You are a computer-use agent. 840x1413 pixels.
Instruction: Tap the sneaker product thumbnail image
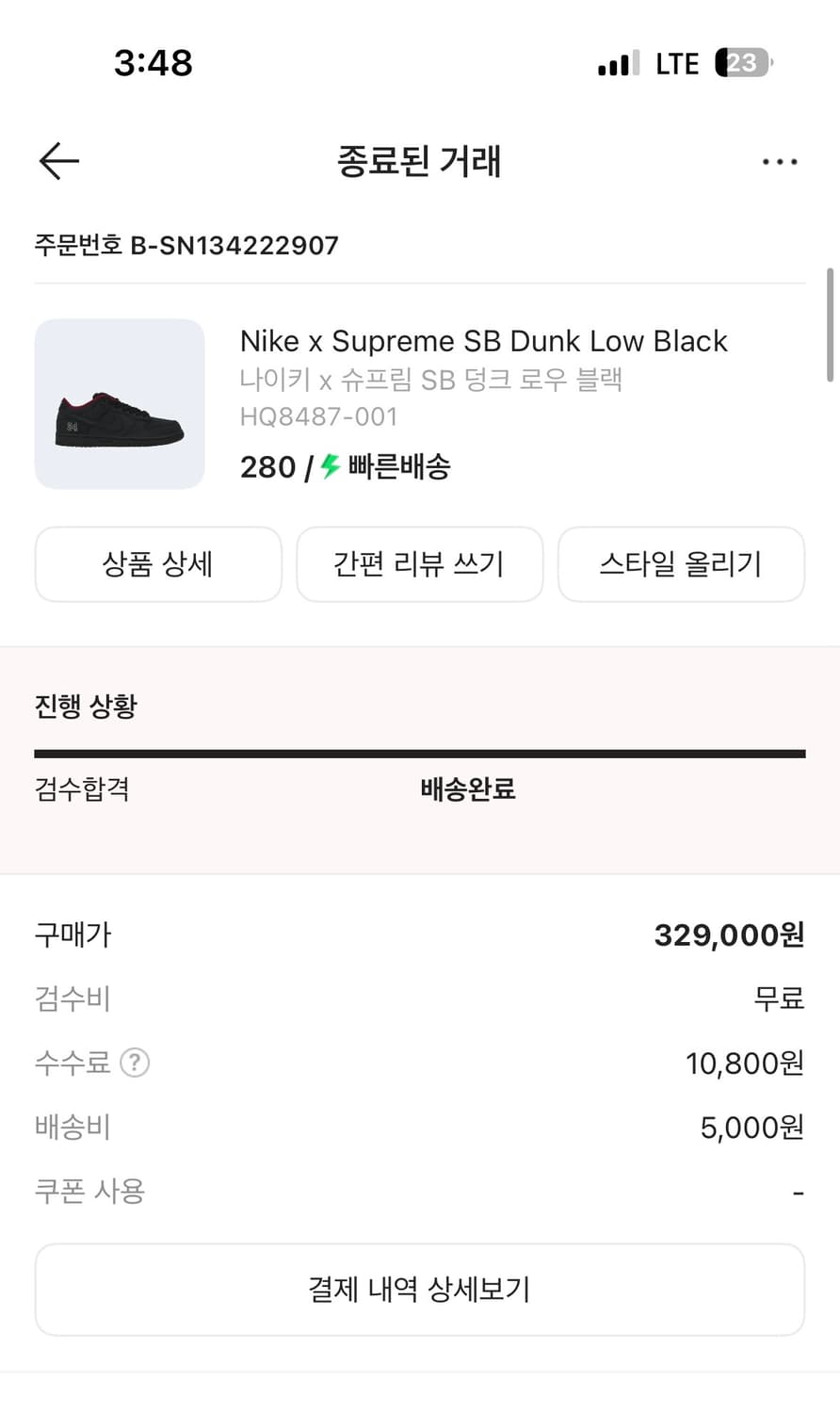point(119,403)
